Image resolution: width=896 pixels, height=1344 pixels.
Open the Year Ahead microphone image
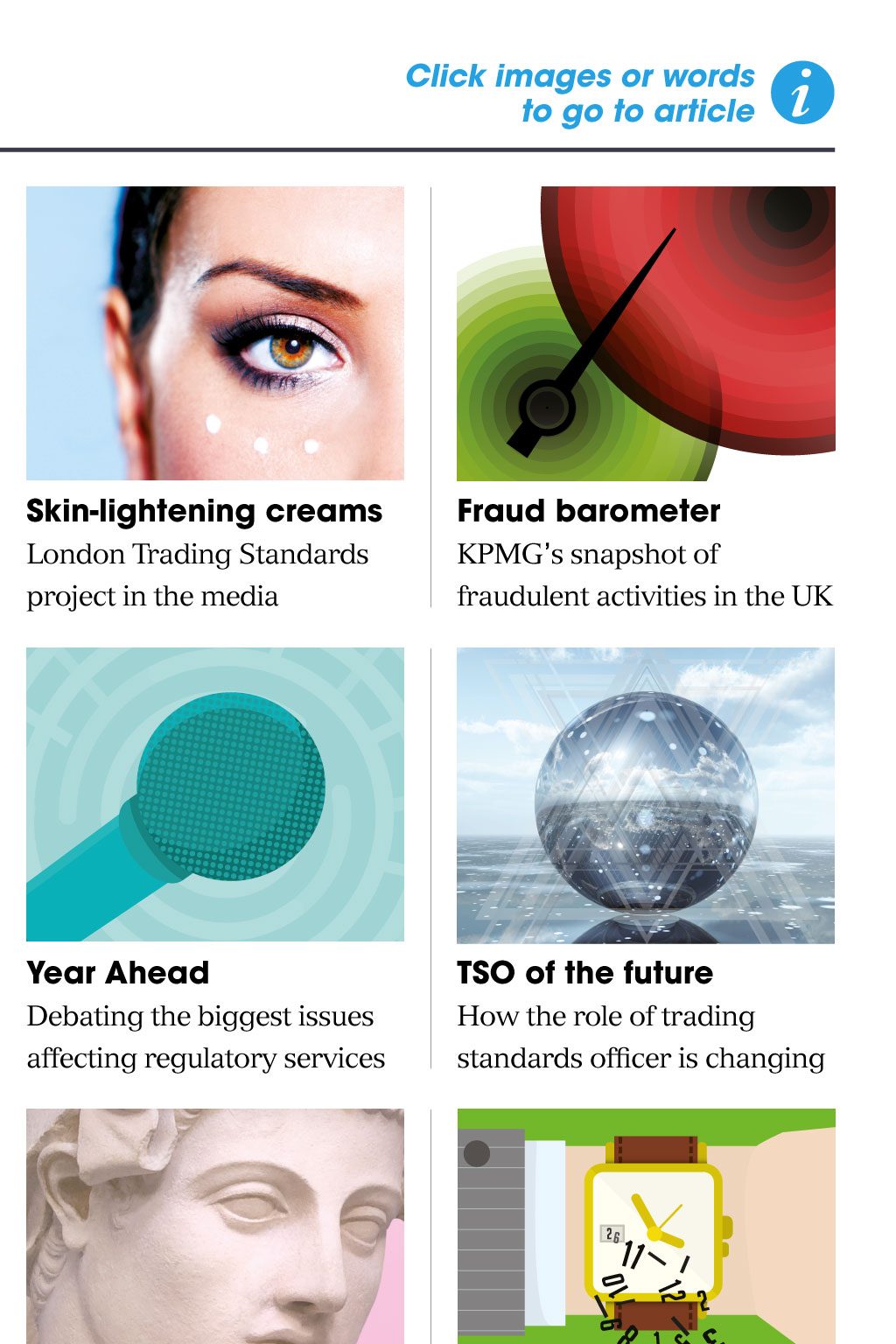coord(215,794)
